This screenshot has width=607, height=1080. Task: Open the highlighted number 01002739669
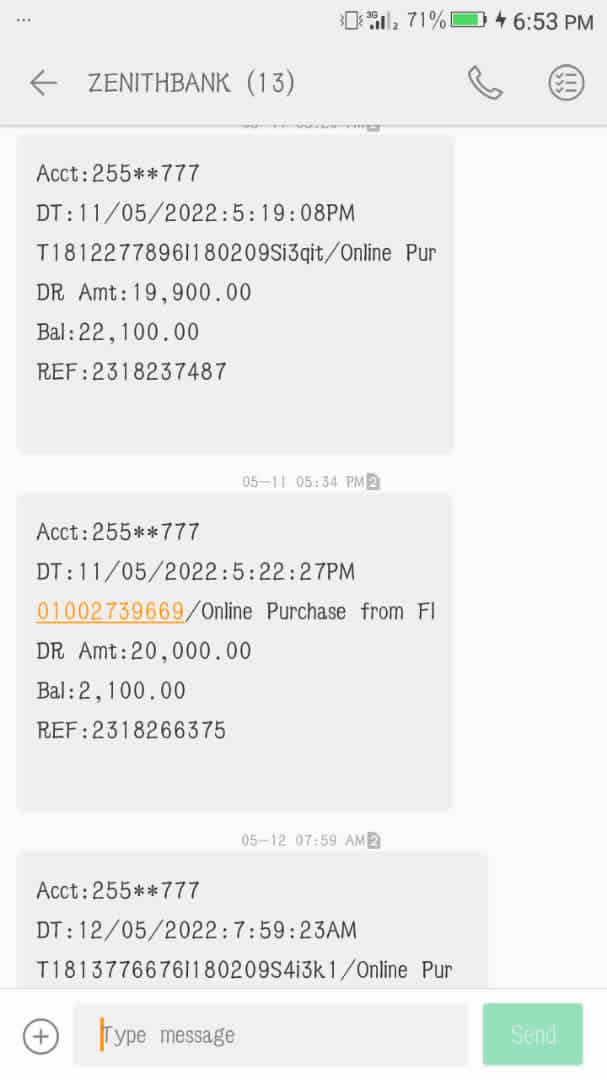pyautogui.click(x=110, y=611)
